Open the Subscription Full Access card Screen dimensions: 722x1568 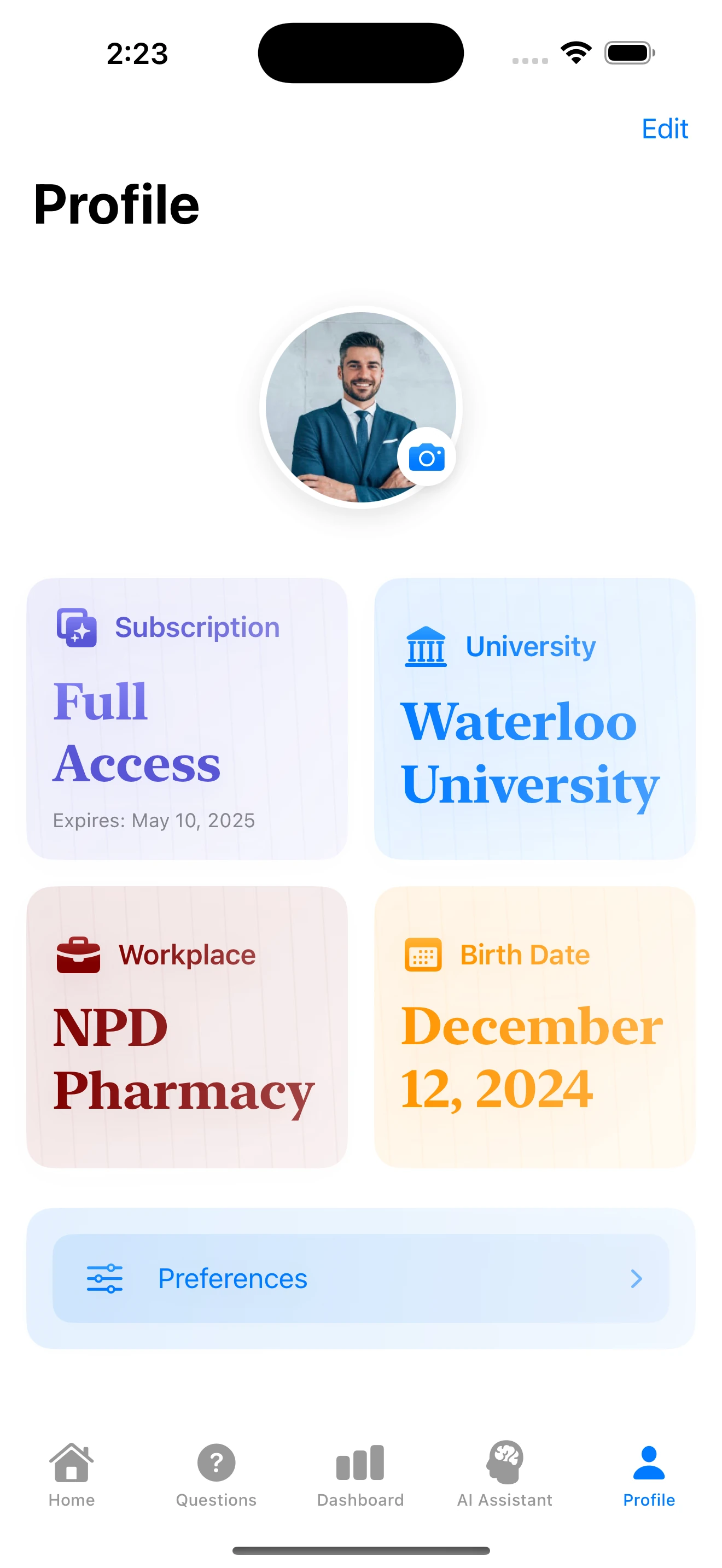coord(187,718)
